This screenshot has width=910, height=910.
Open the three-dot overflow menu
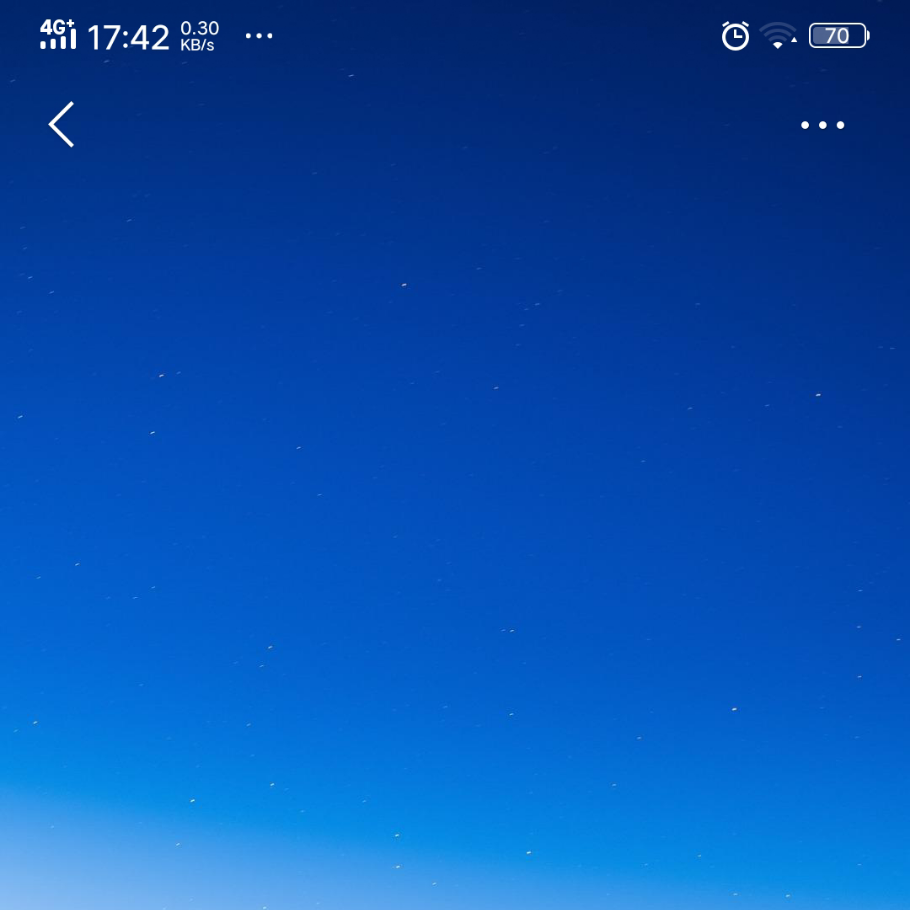[822, 125]
